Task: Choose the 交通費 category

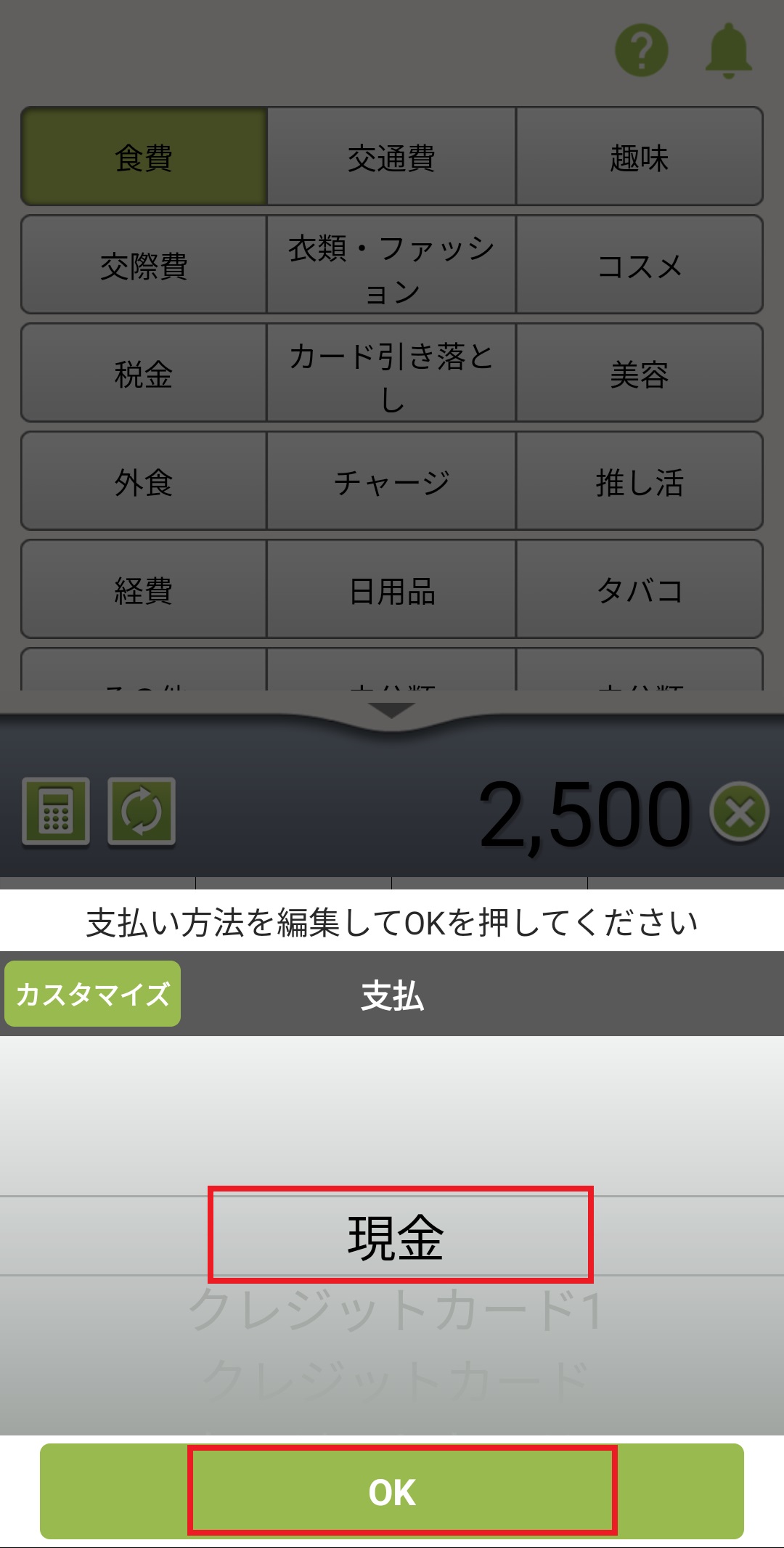Action: tap(391, 157)
